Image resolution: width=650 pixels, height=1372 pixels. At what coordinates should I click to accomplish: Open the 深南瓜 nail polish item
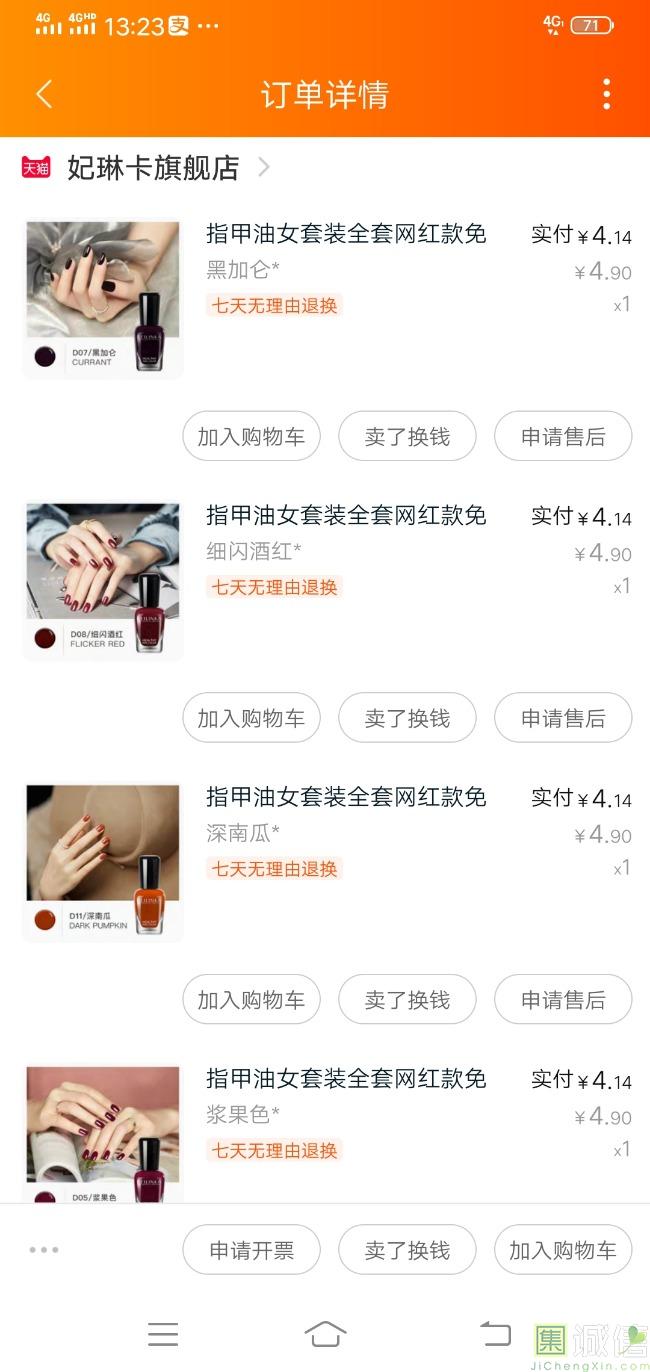point(345,797)
